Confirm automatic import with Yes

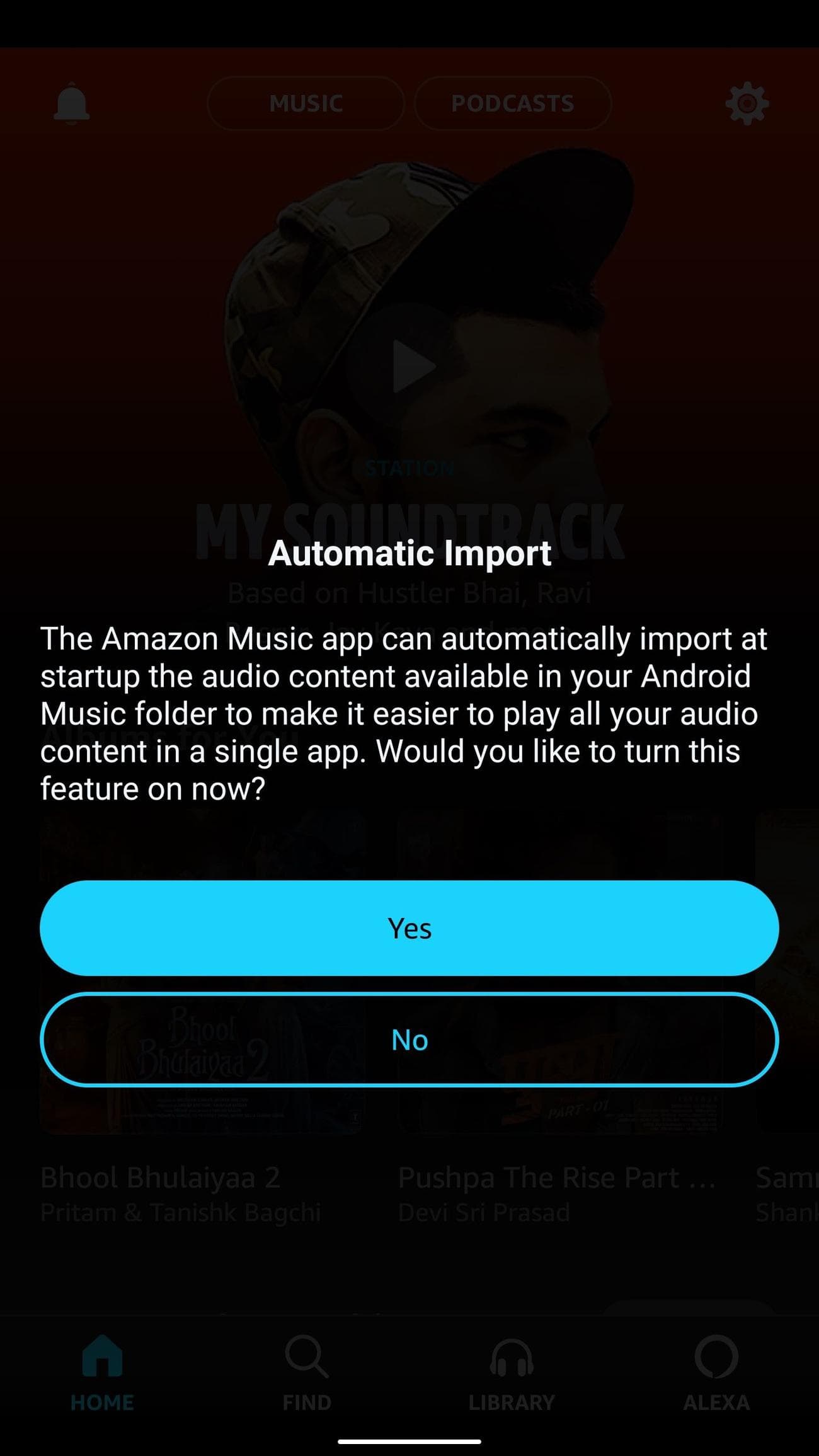409,928
